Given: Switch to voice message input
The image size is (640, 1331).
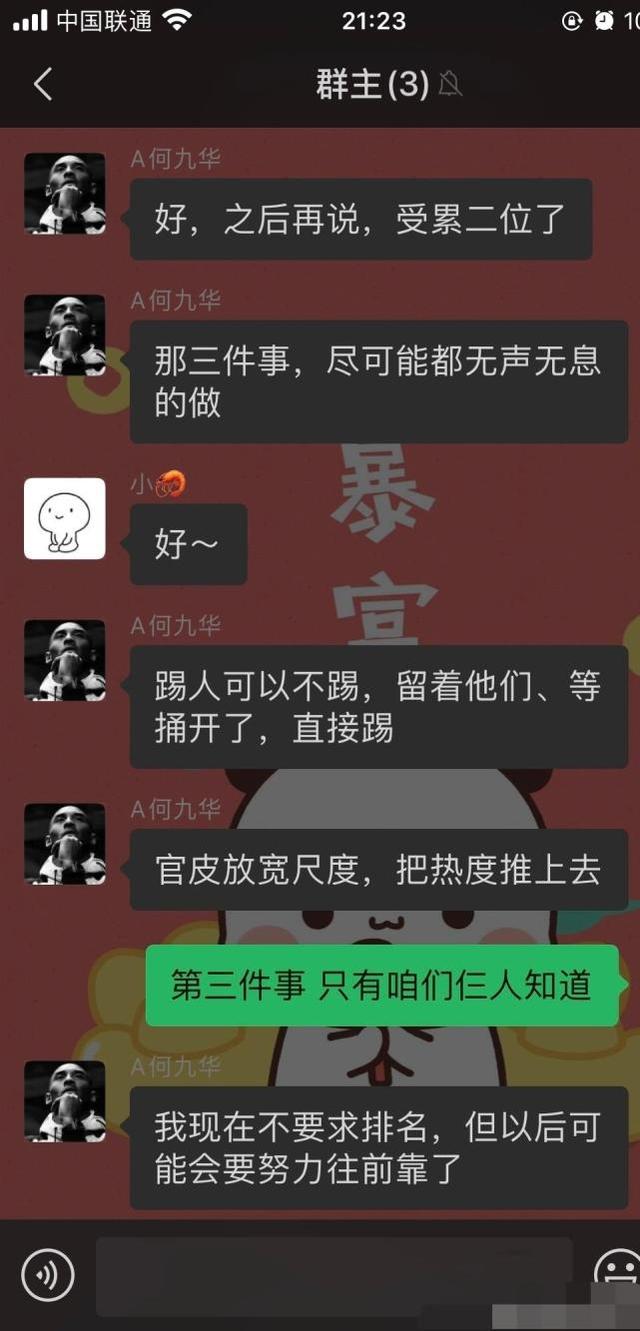Looking at the screenshot, I should [x=48, y=1274].
